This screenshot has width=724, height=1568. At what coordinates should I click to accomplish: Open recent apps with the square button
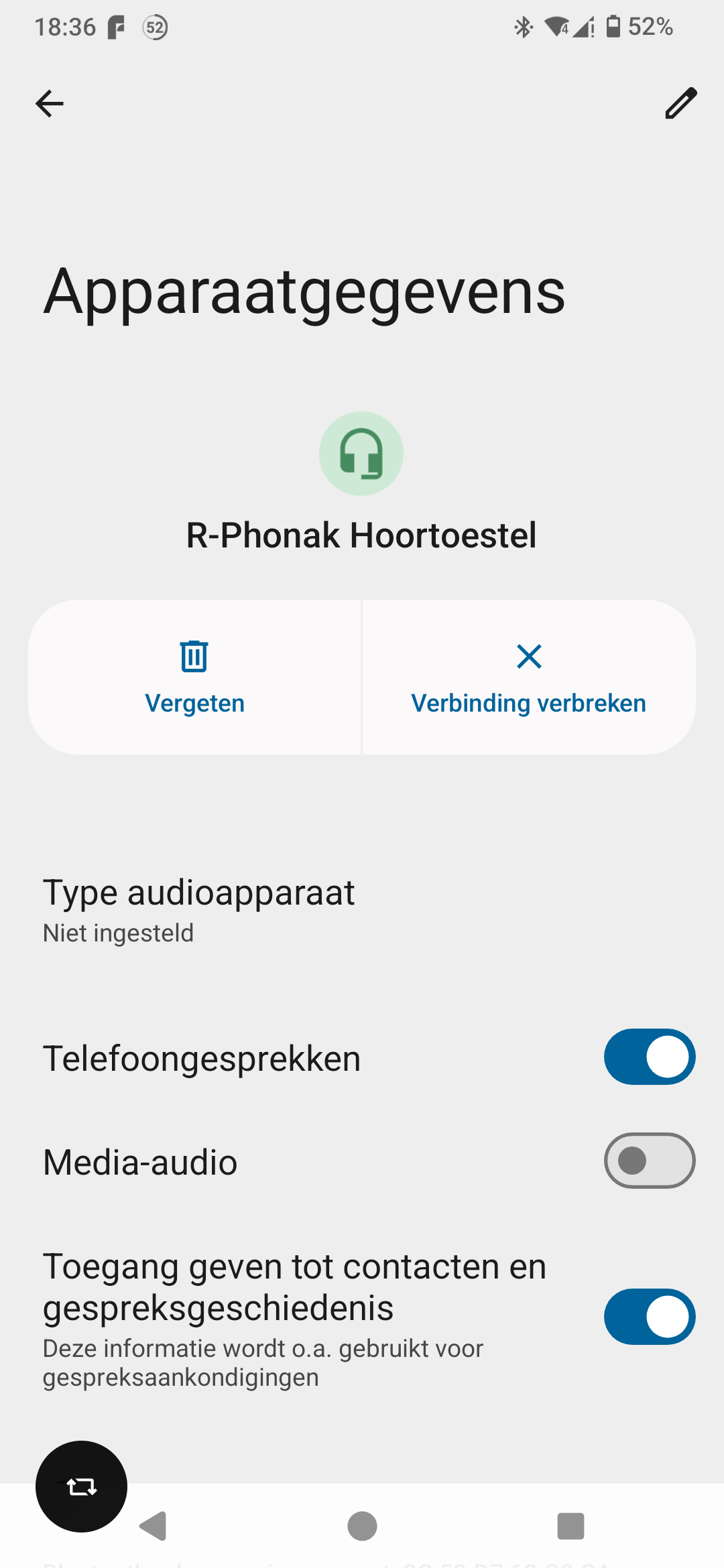click(x=570, y=1526)
